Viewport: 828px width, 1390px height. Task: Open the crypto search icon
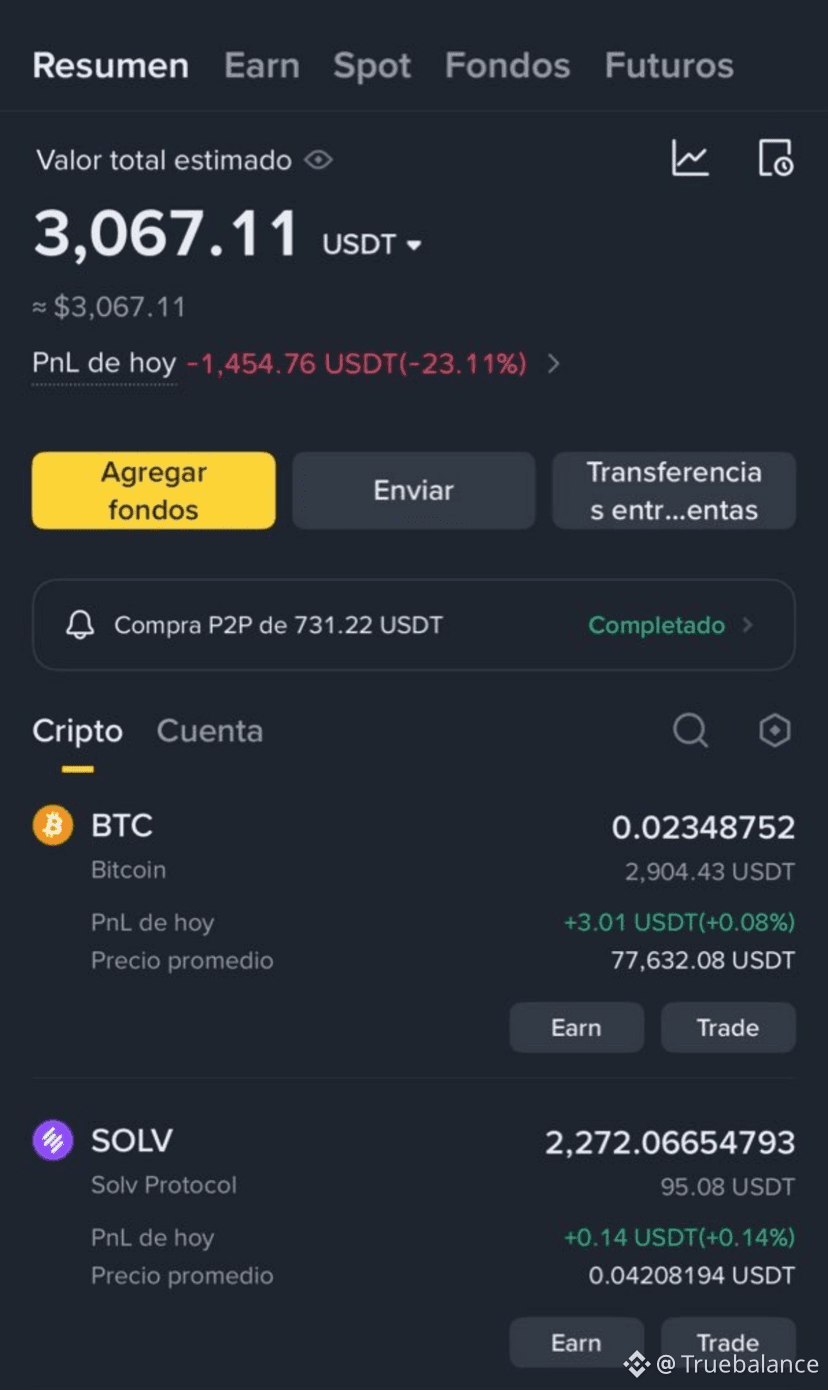click(691, 731)
